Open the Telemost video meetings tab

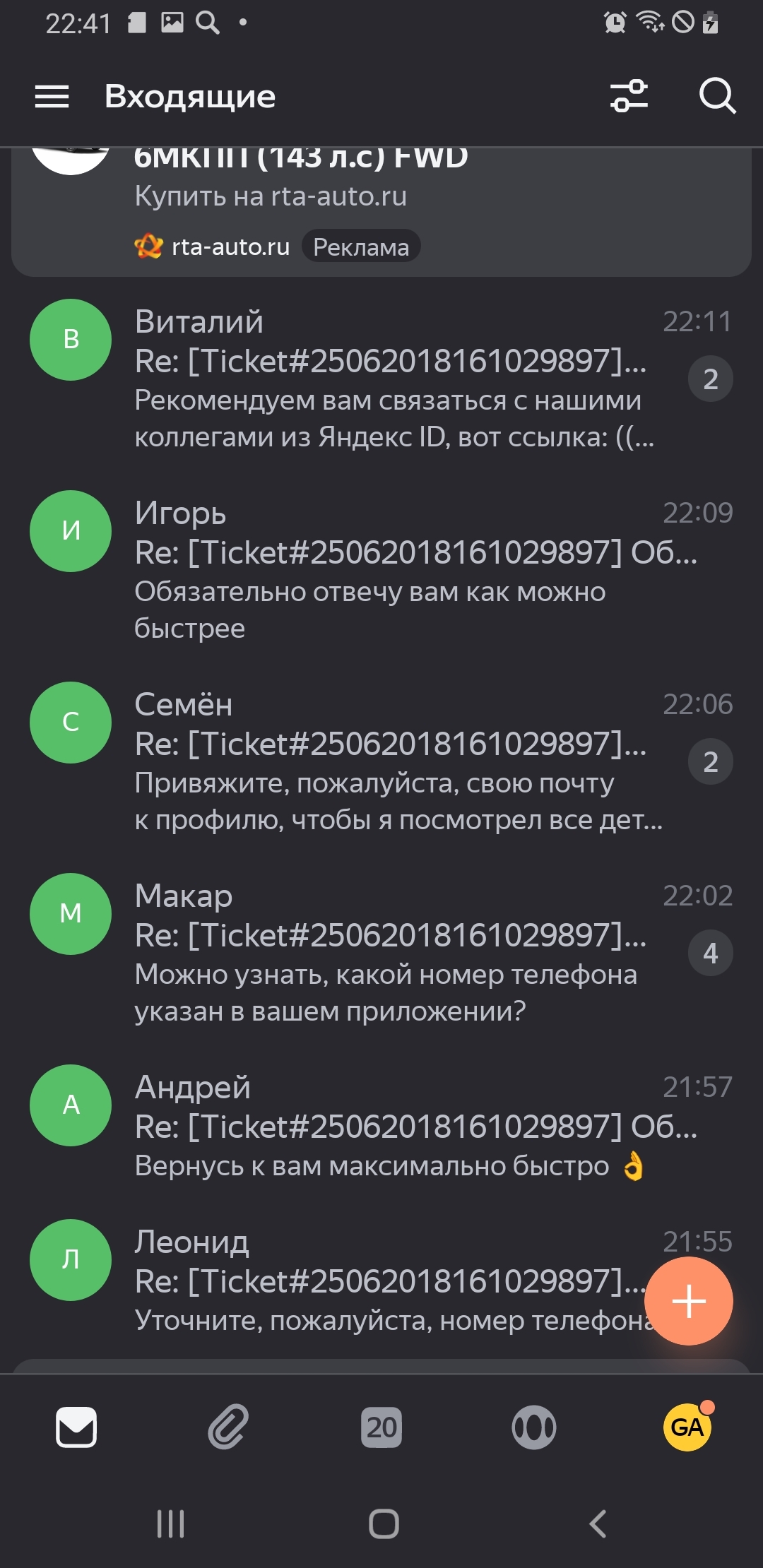tap(534, 1427)
